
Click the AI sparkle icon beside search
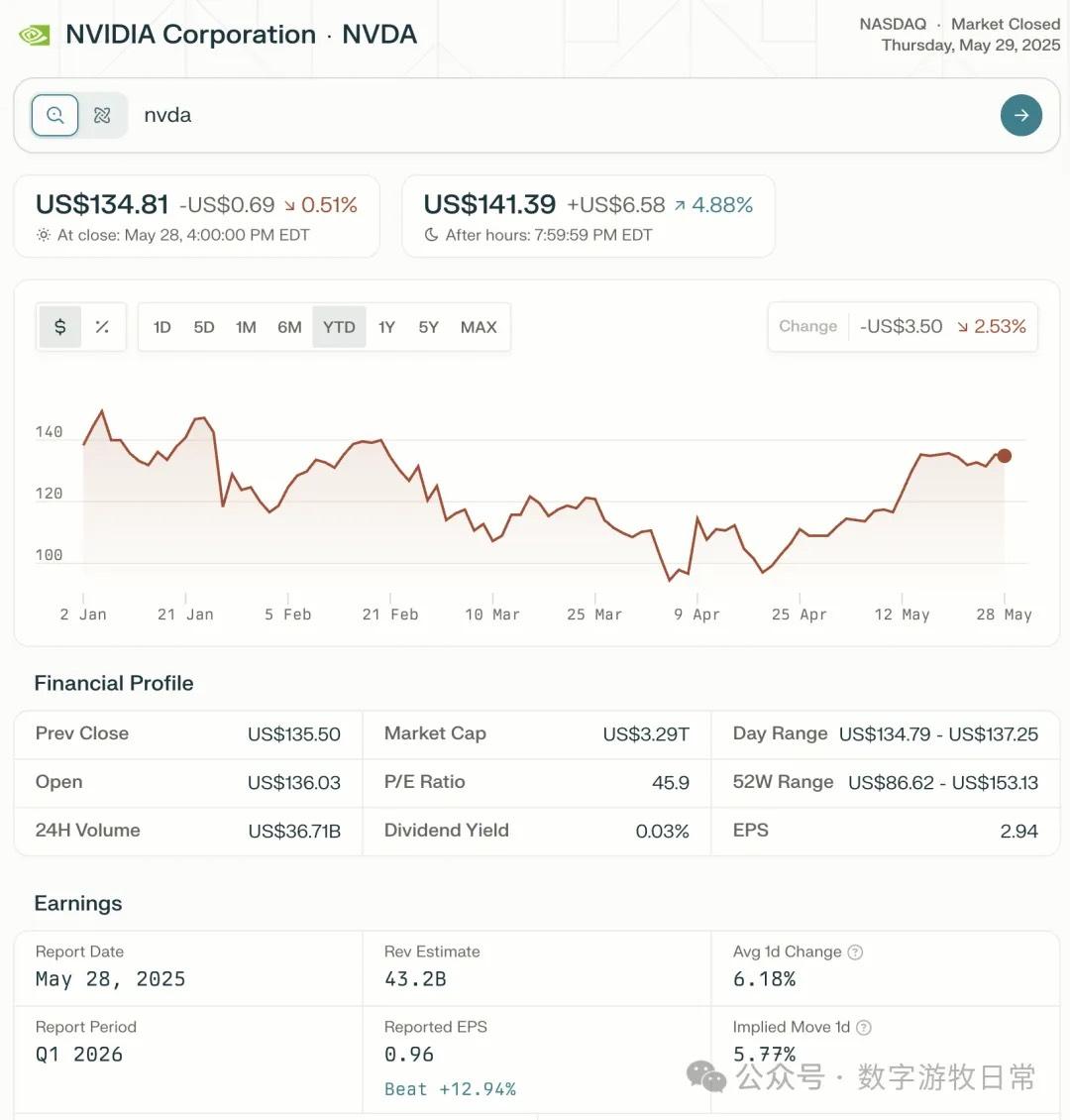pos(102,115)
